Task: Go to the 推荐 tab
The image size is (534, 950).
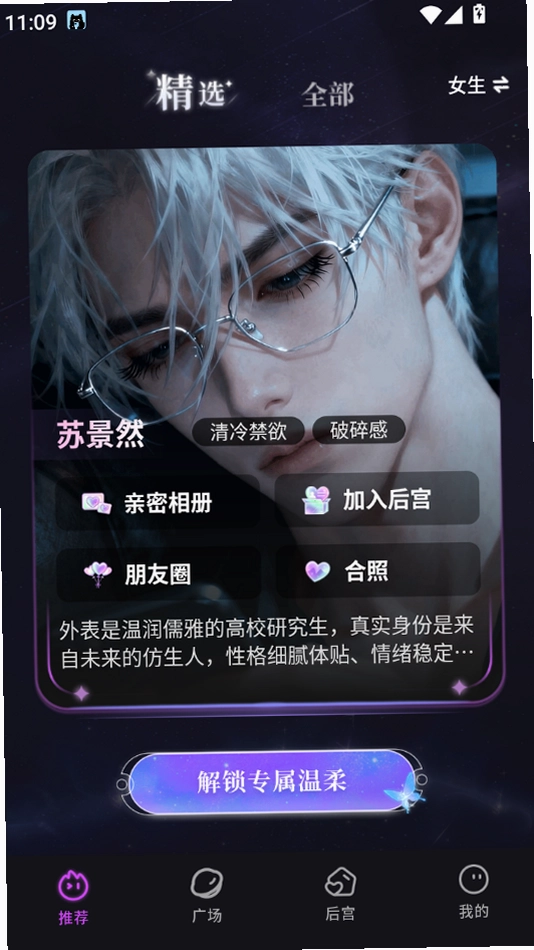Action: click(x=73, y=897)
